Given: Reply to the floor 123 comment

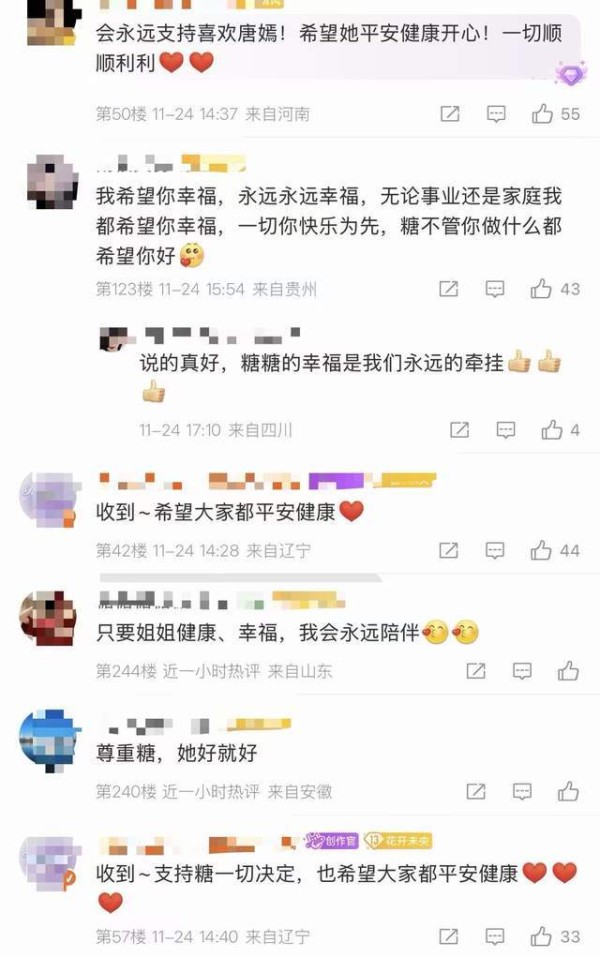Looking at the screenshot, I should [x=495, y=289].
